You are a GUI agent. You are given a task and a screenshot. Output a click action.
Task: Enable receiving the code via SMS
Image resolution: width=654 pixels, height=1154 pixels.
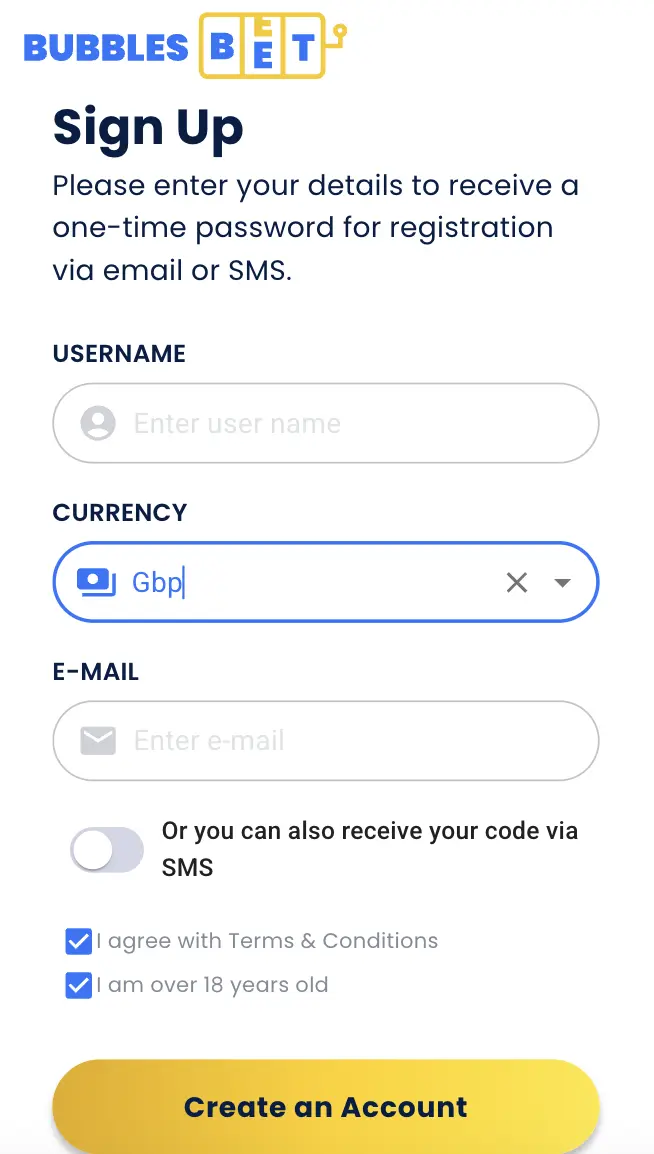click(x=107, y=850)
